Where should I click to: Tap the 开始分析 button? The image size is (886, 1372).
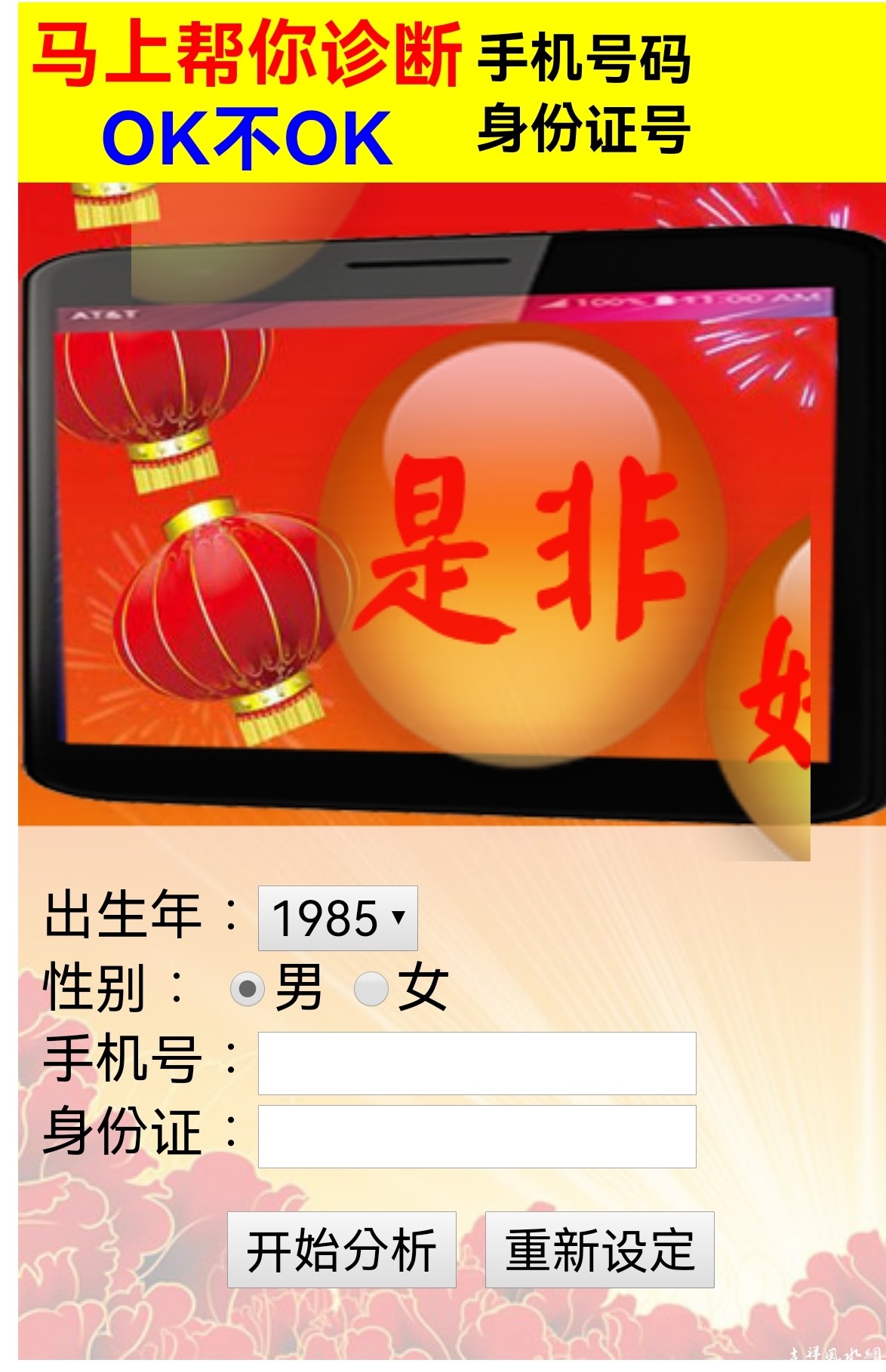click(342, 1249)
